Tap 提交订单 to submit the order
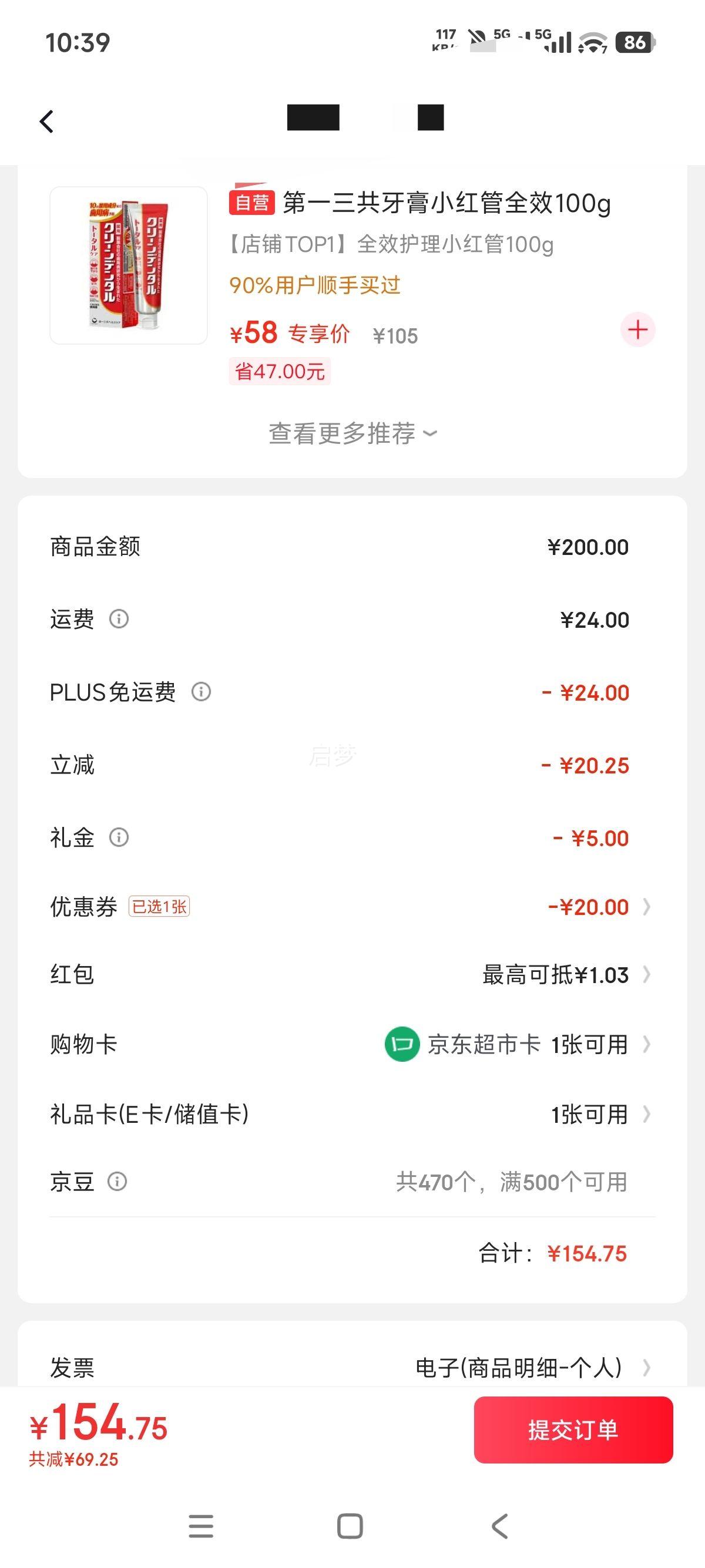 pos(573,1431)
